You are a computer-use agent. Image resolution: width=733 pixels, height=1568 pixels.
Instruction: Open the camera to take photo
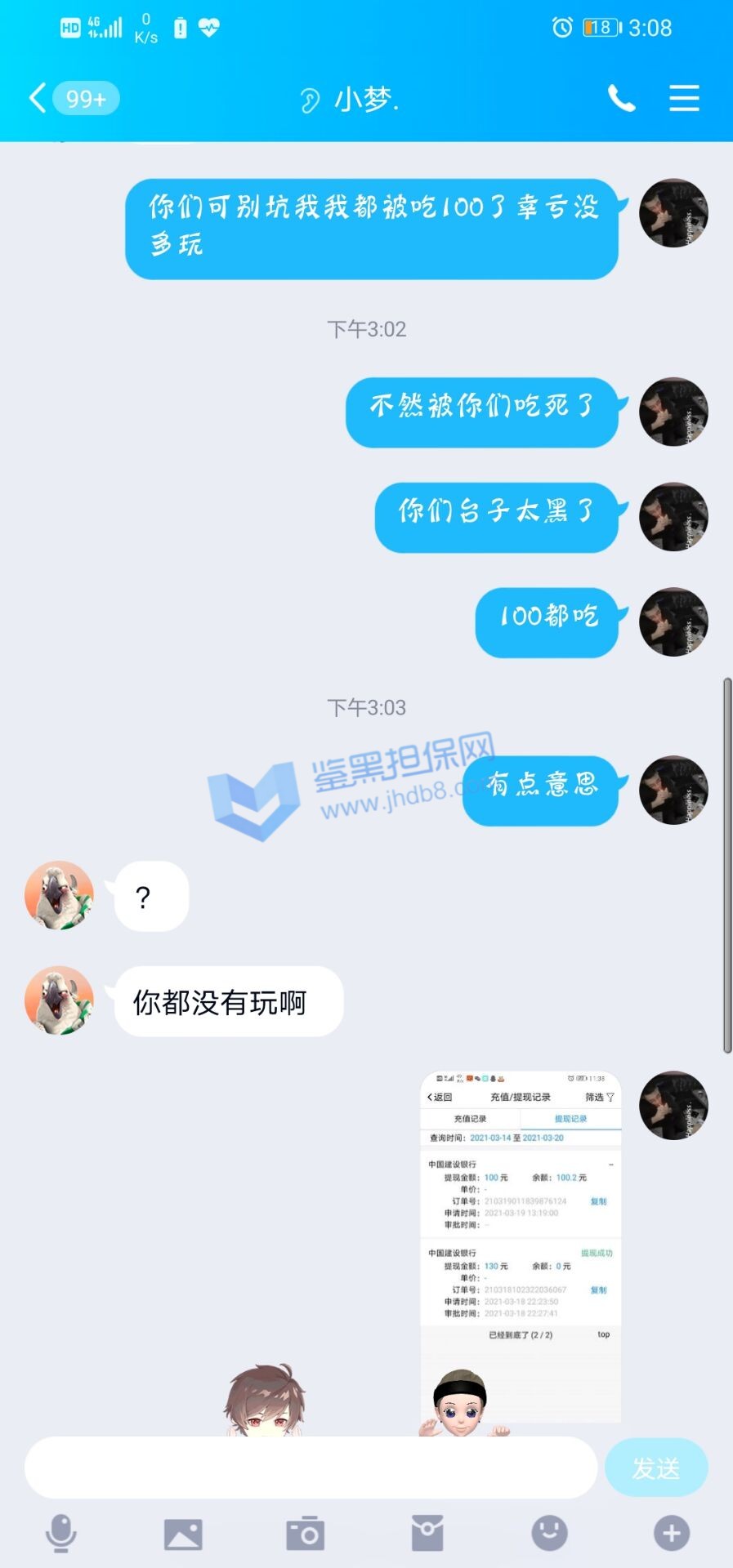pos(305,1533)
